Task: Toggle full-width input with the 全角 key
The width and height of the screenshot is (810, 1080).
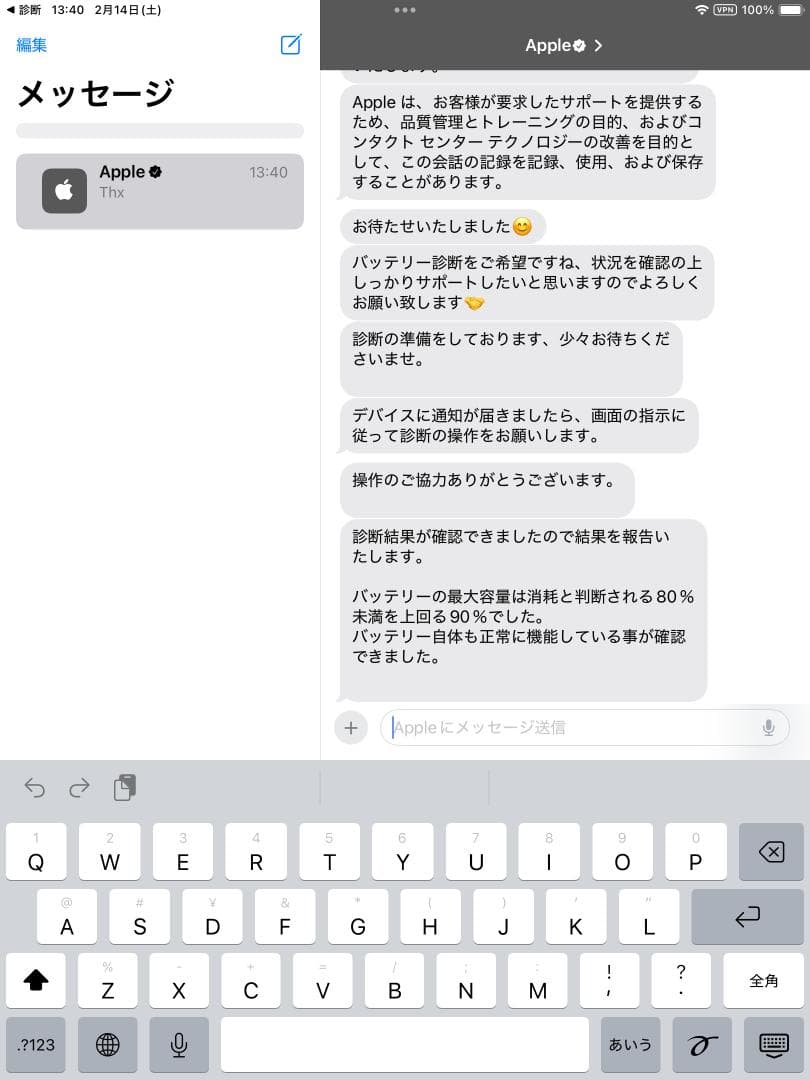Action: [x=764, y=981]
